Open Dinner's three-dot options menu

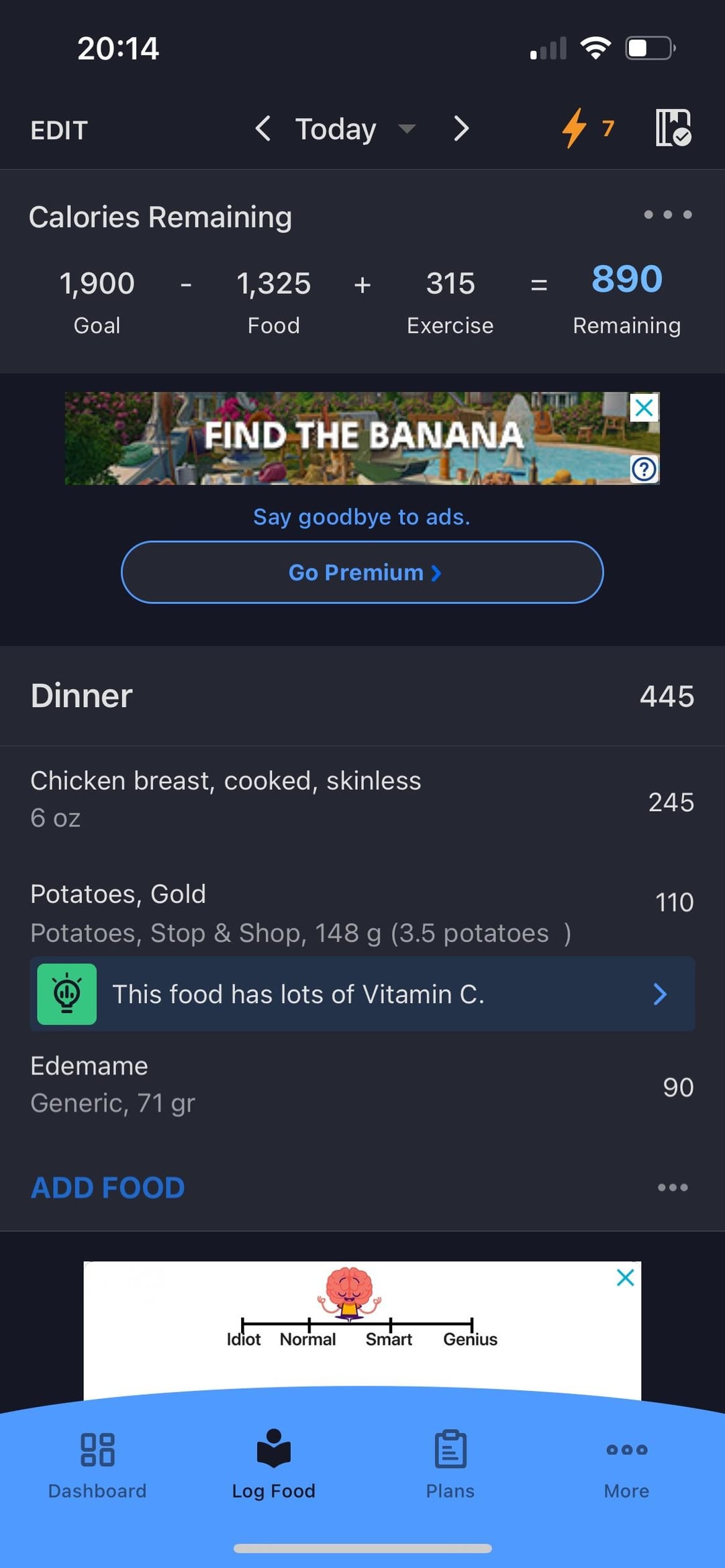click(x=673, y=1188)
